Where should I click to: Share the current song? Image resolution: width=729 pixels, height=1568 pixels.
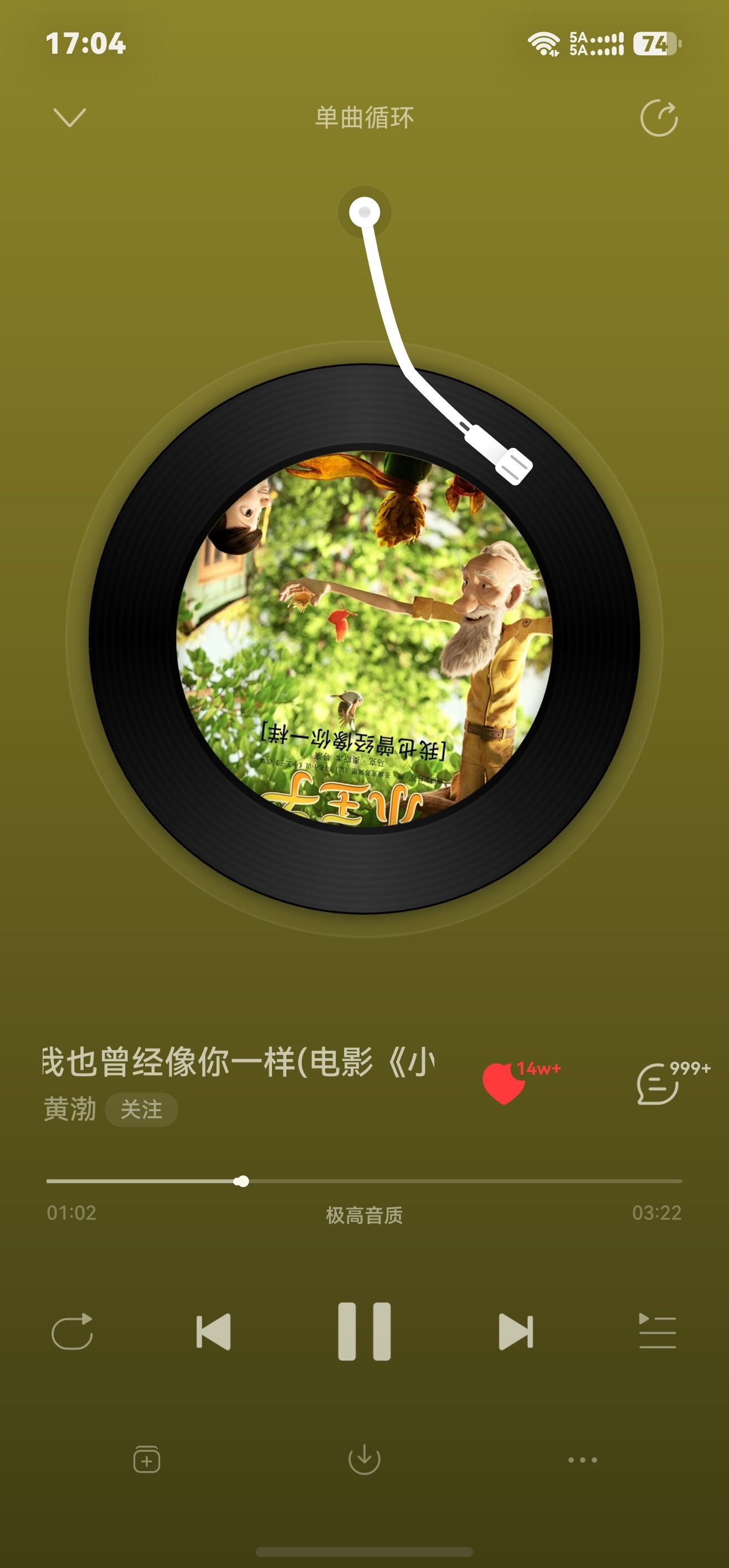pyautogui.click(x=659, y=117)
